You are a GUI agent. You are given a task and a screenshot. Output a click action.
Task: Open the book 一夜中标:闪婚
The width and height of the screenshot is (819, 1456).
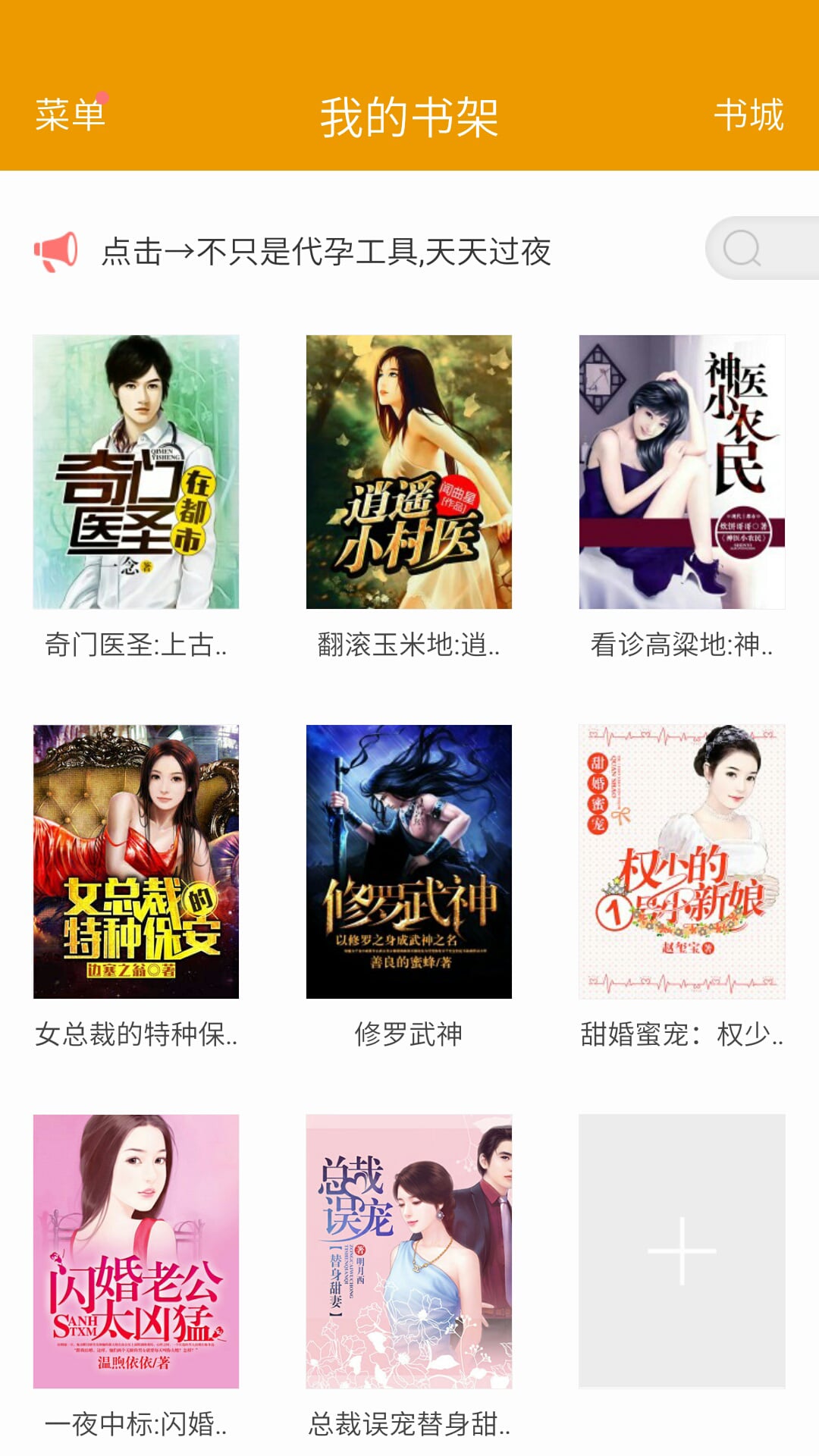pyautogui.click(x=136, y=1251)
